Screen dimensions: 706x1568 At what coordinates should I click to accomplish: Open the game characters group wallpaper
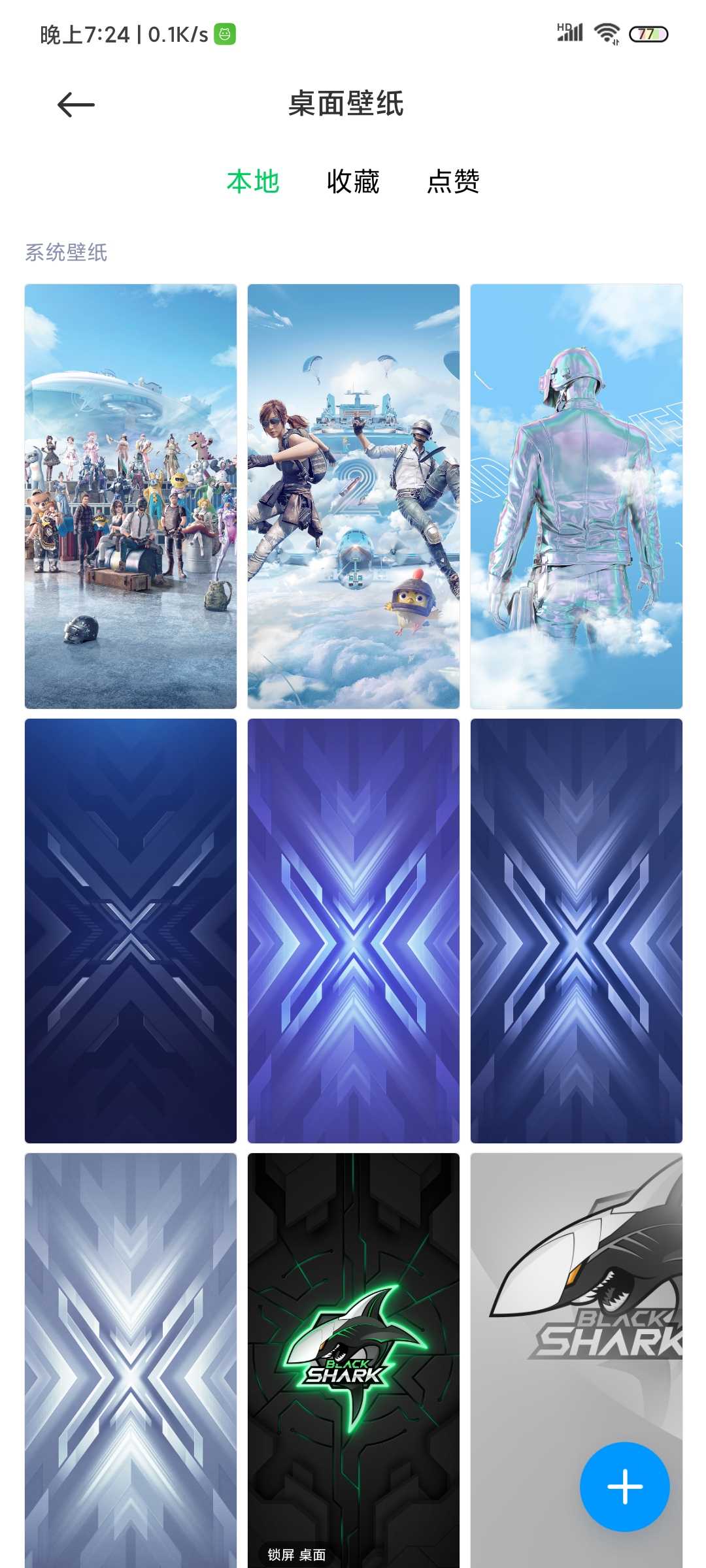[131, 496]
